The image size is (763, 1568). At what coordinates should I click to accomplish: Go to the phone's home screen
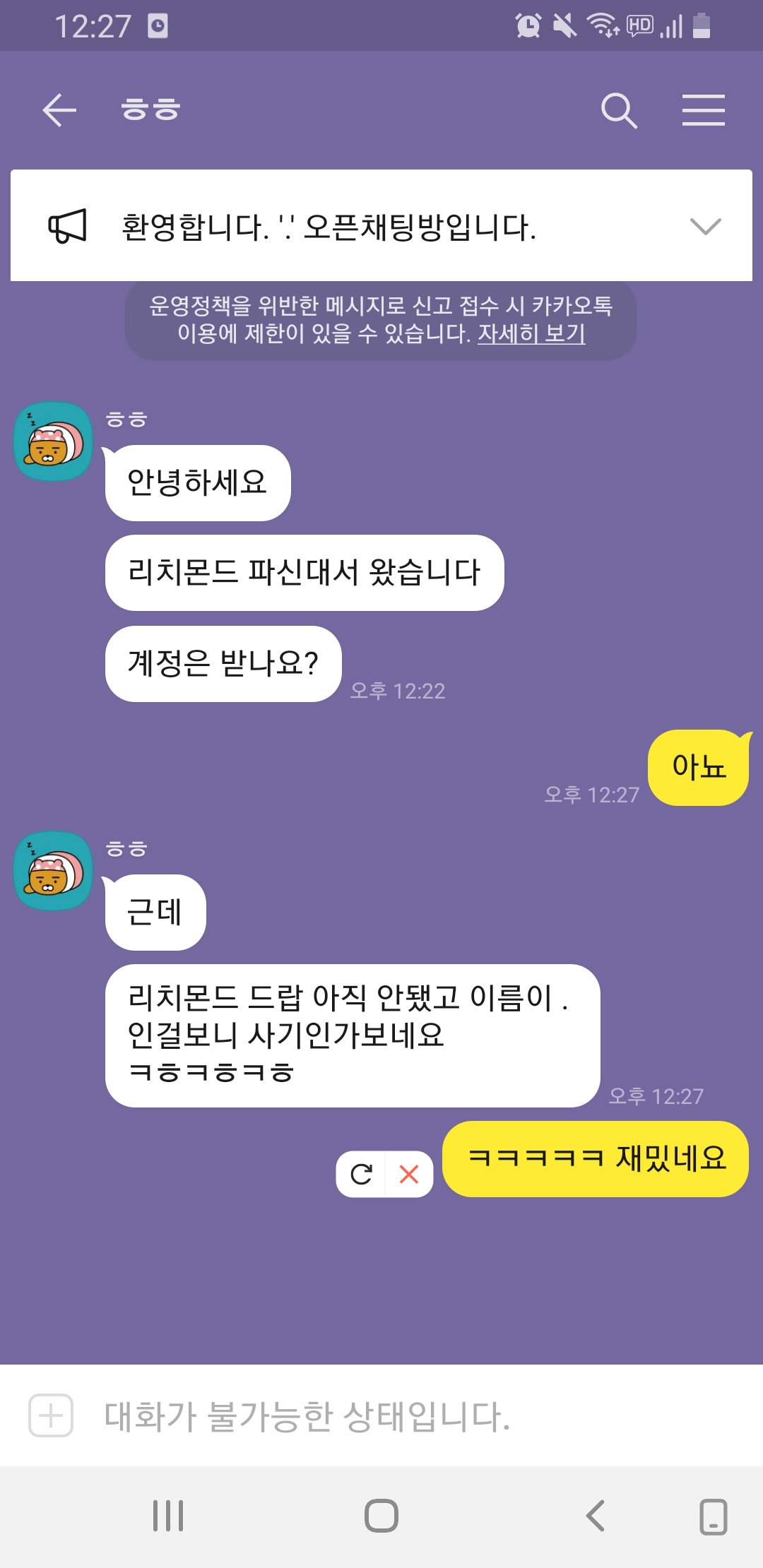coord(381,1516)
